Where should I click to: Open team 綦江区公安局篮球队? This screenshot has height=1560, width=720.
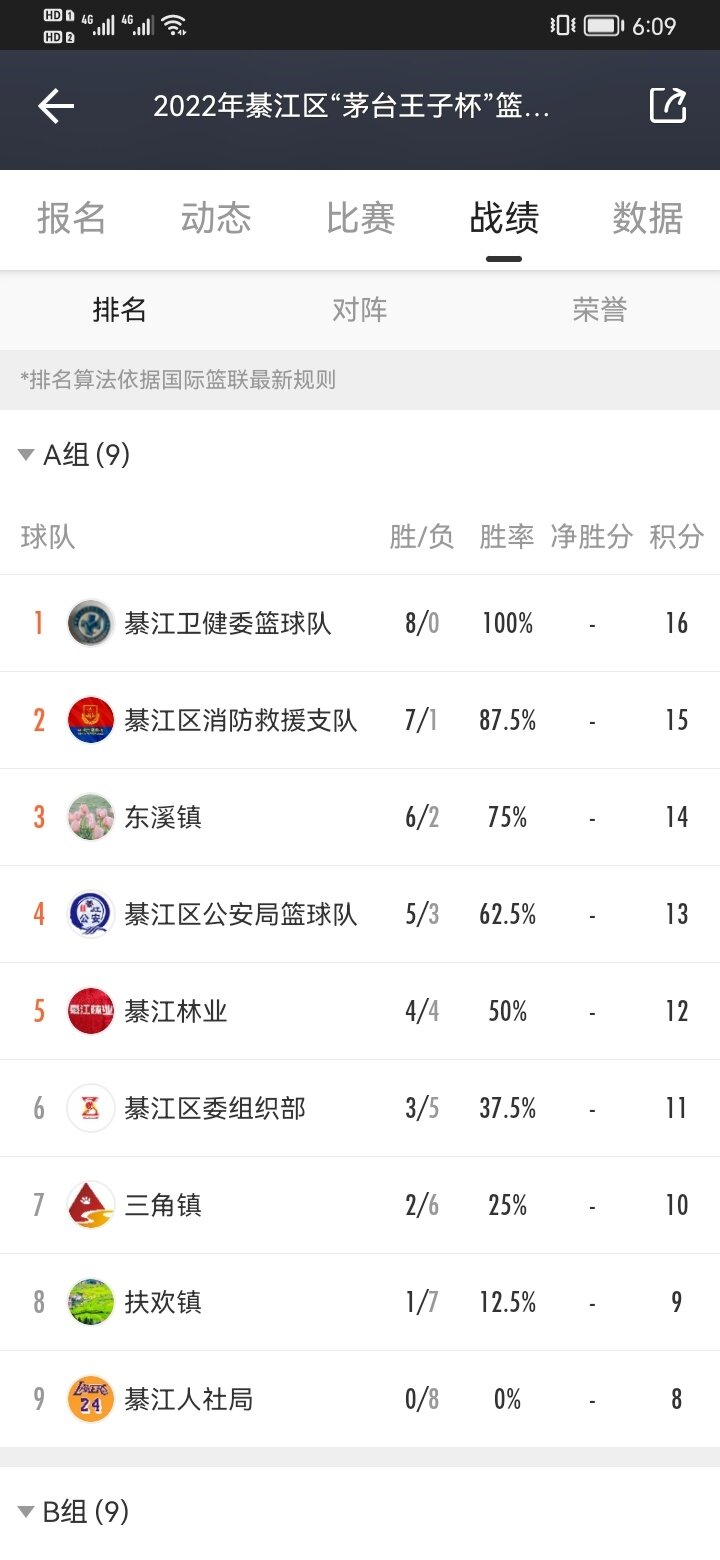(360, 914)
